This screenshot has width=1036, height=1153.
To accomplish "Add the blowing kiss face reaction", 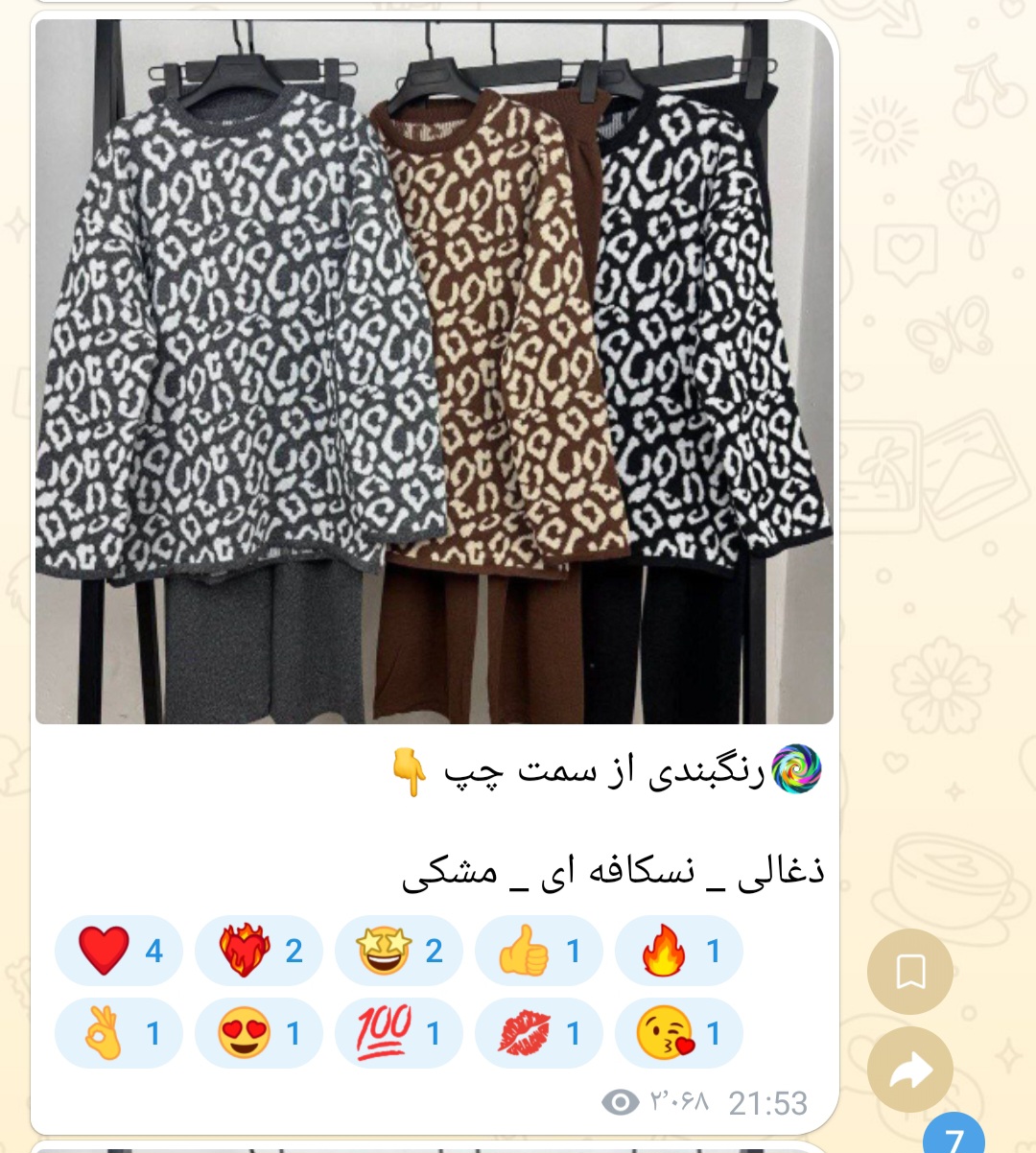I will (x=678, y=1033).
